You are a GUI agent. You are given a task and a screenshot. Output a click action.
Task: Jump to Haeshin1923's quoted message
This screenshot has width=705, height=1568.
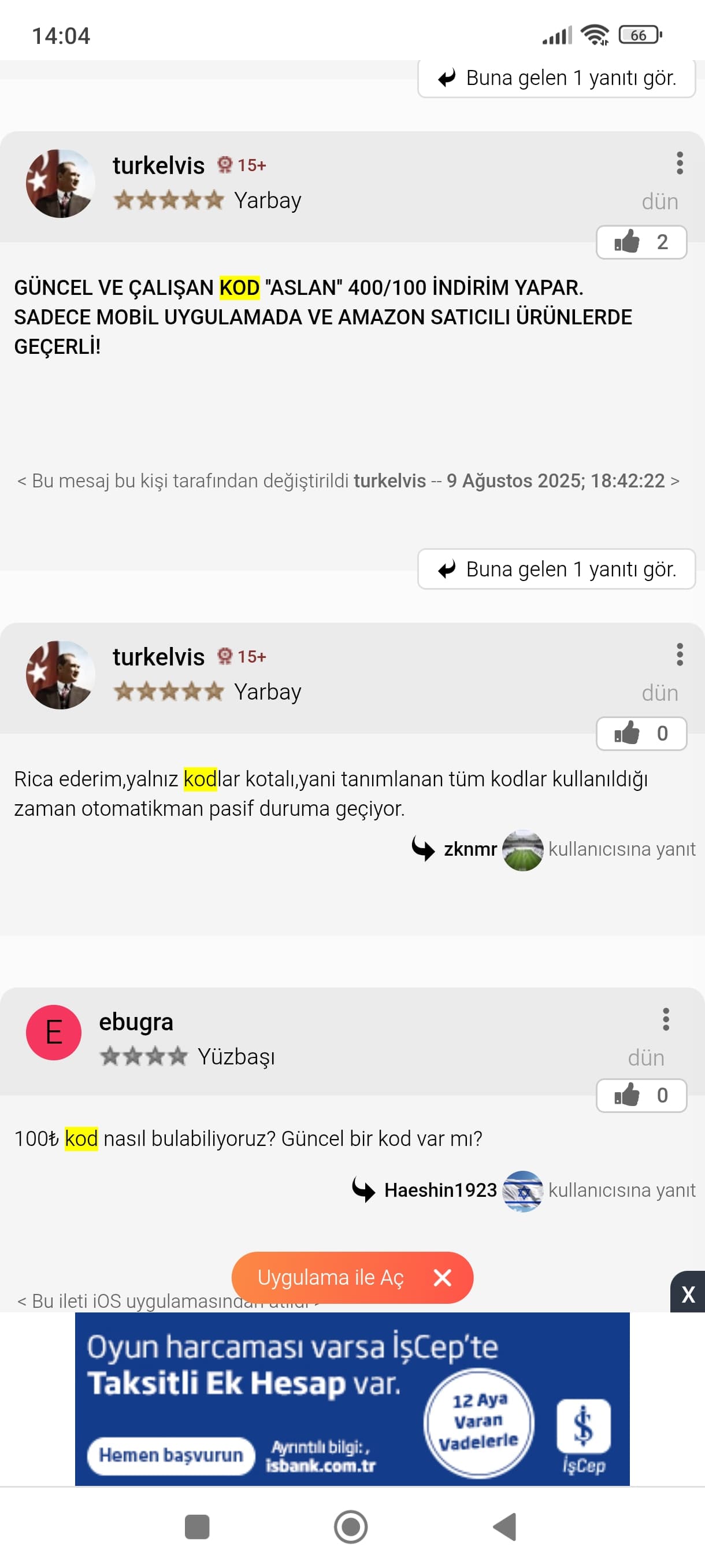coord(440,1190)
